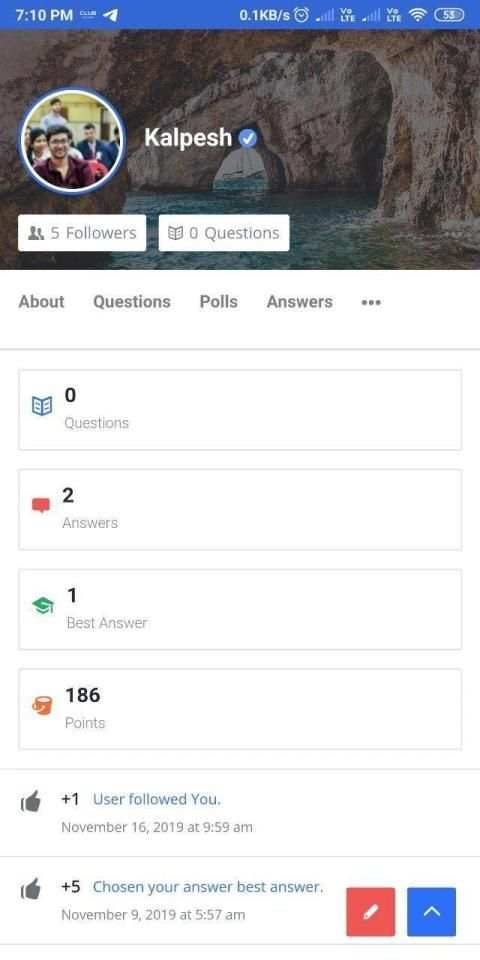Open Kalpesh's profile photo
Image resolution: width=480 pixels, height=960 pixels.
[72, 141]
